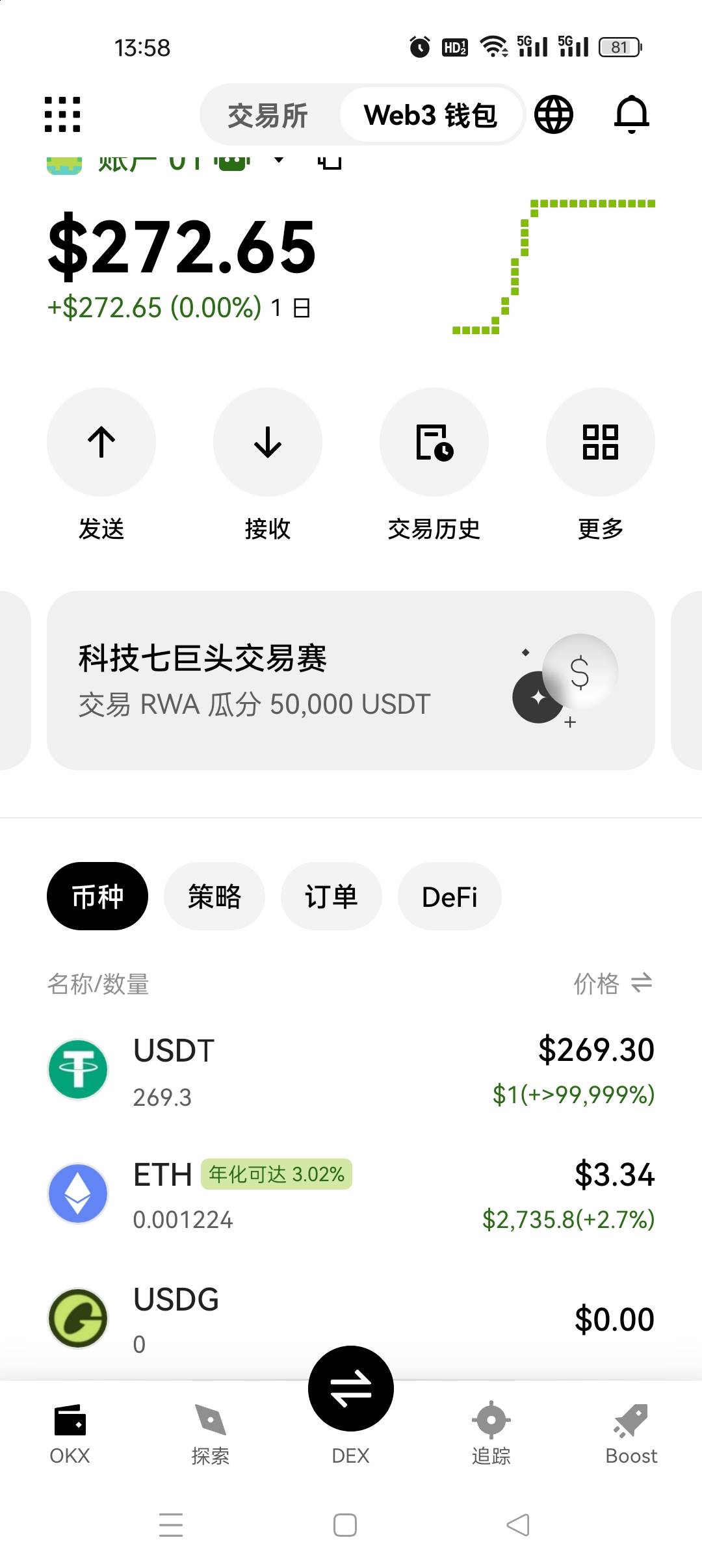
Task: Open the notifications bell
Action: click(632, 114)
